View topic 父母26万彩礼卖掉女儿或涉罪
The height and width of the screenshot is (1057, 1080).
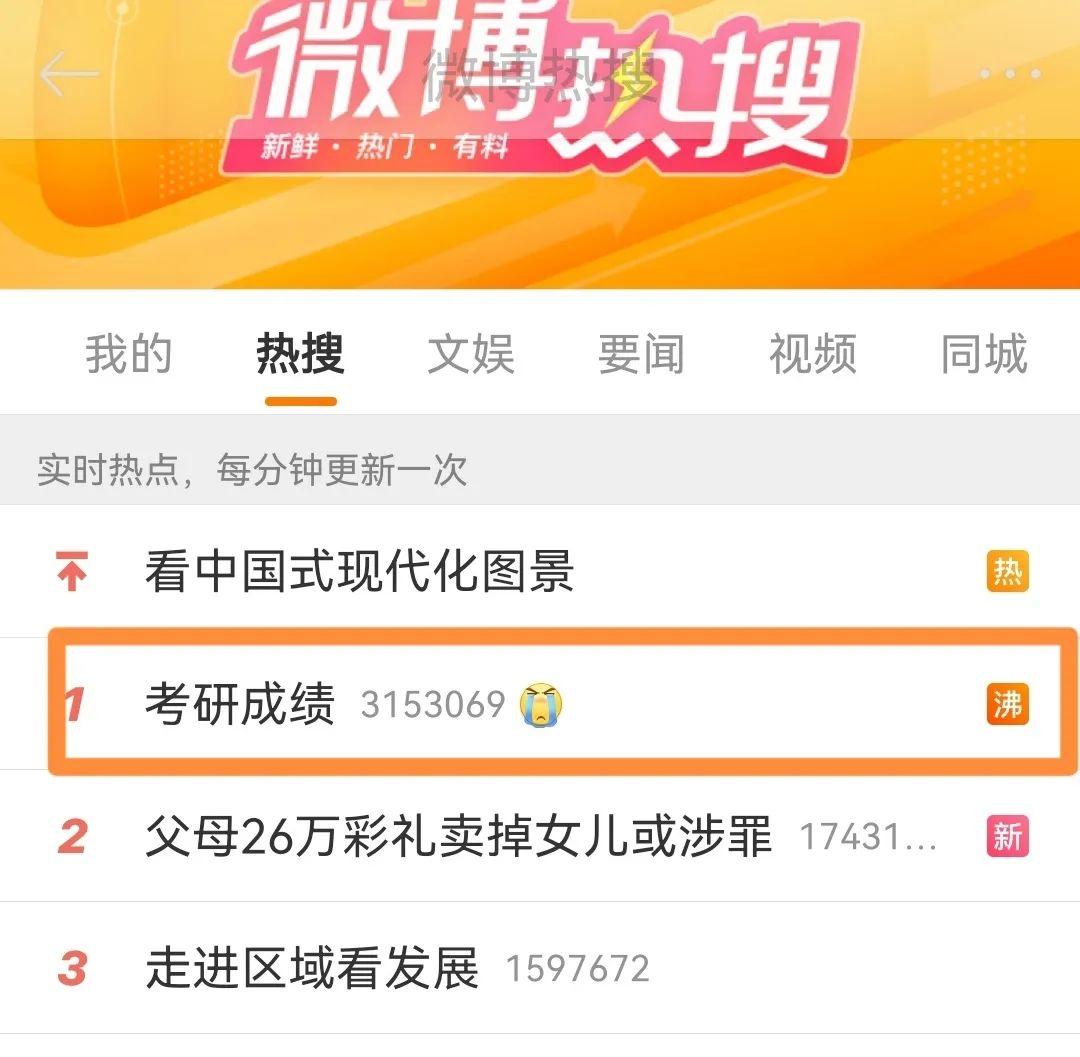coord(458,837)
